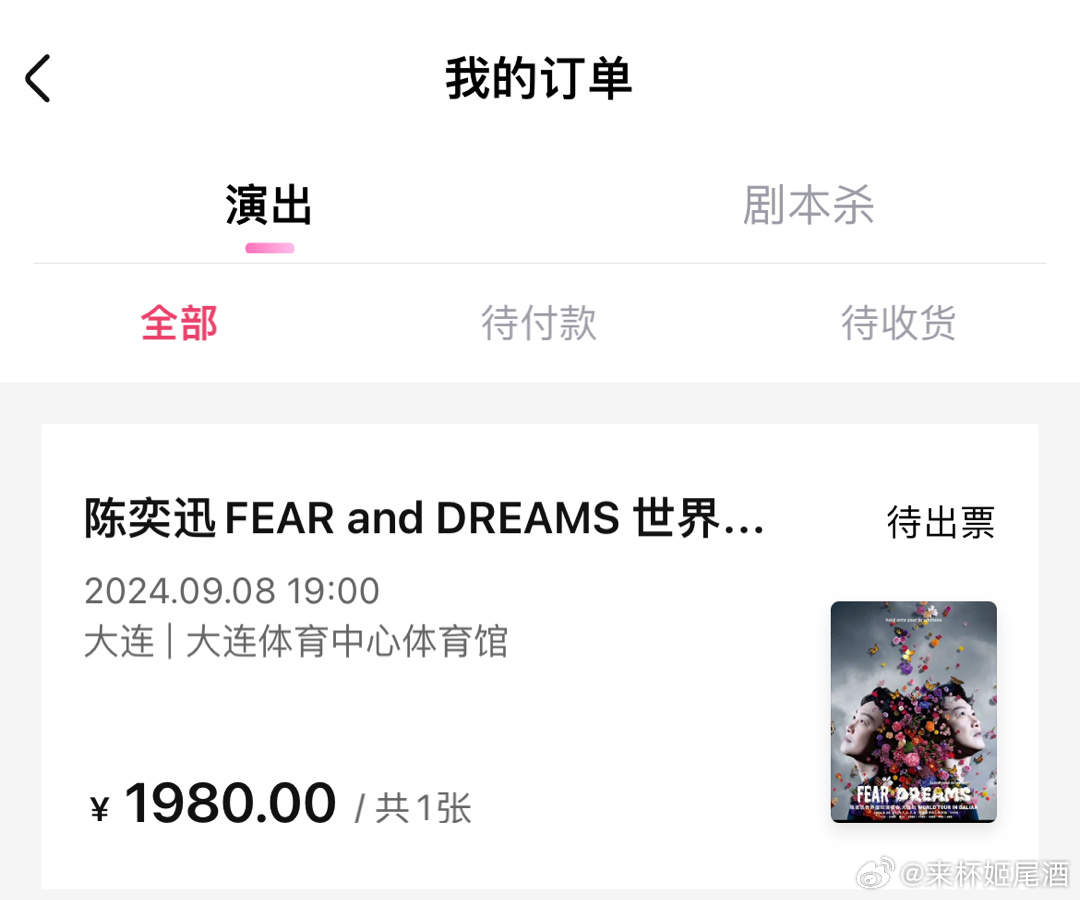Switch to the 演出 tab
The height and width of the screenshot is (900, 1080).
pyautogui.click(x=269, y=206)
